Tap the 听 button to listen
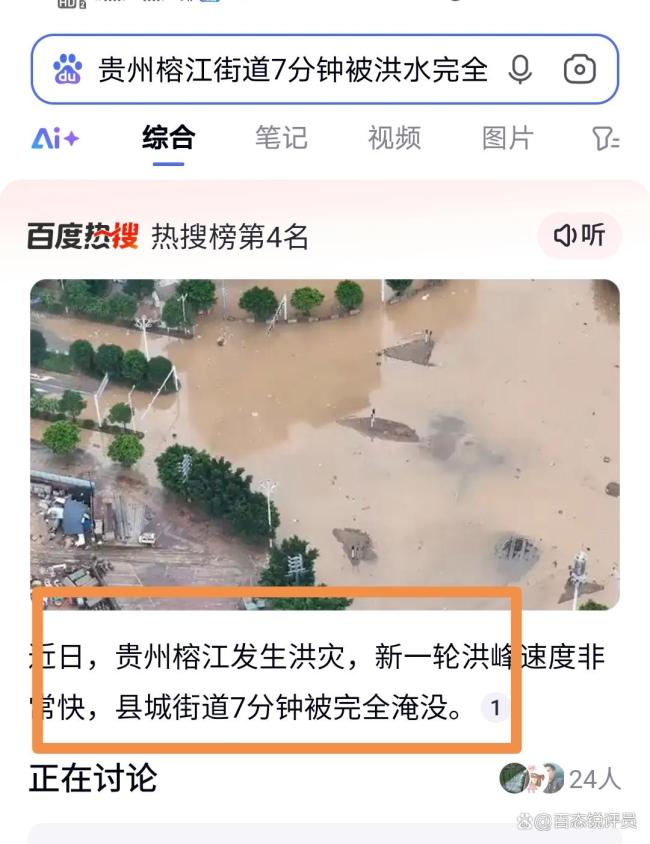The height and width of the screenshot is (844, 650). coord(579,236)
